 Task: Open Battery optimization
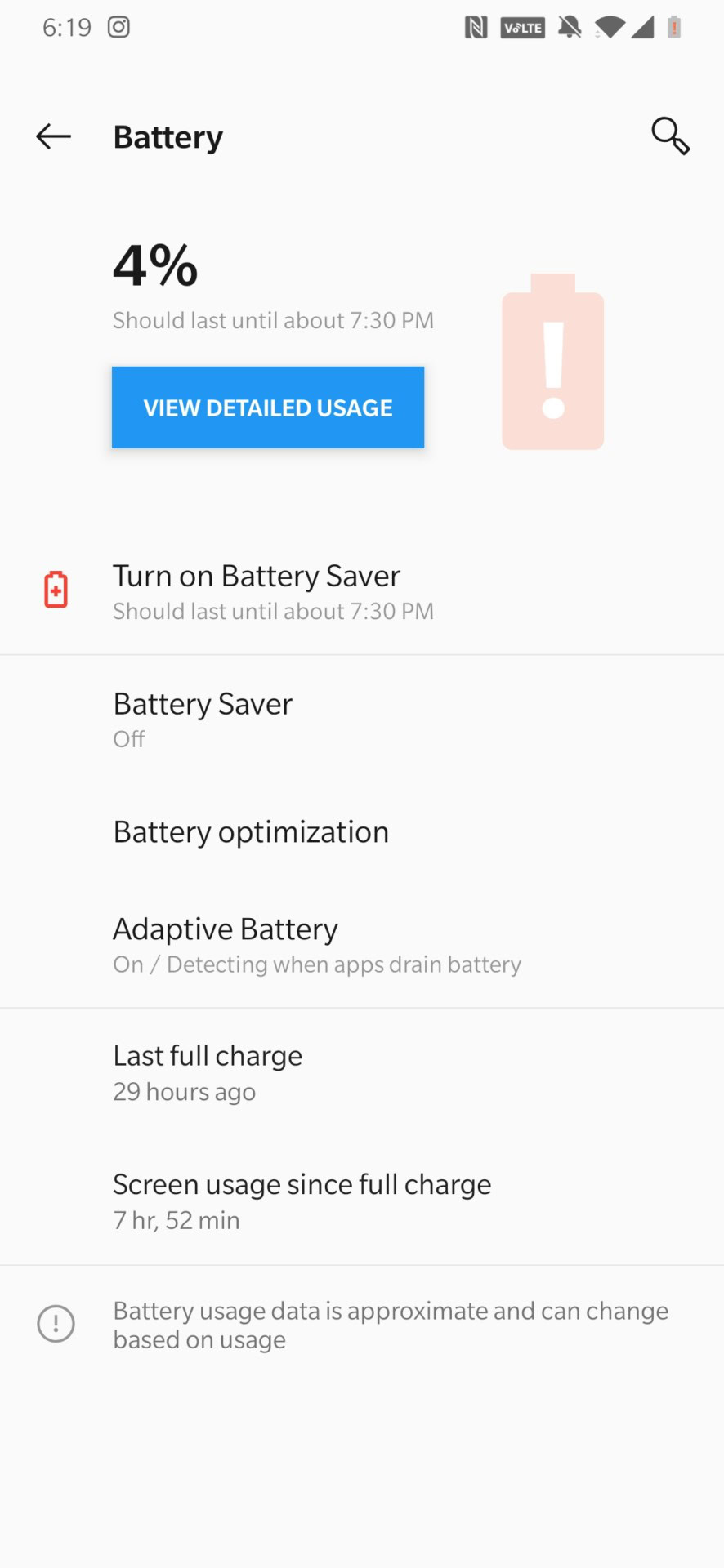coord(251,832)
